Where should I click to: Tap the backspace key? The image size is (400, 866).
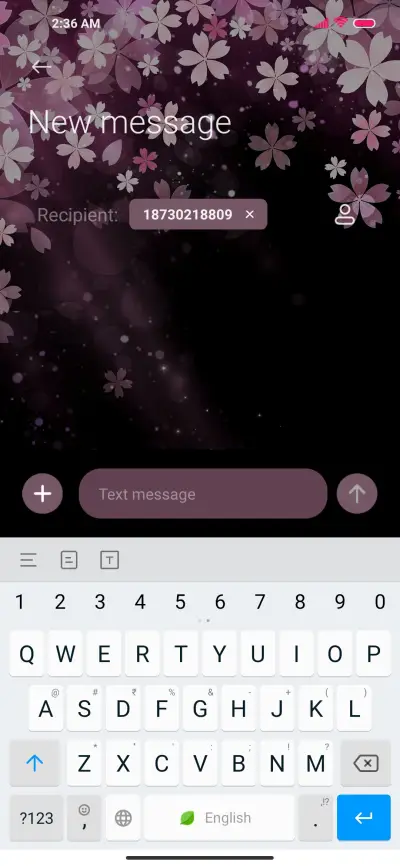[366, 764]
